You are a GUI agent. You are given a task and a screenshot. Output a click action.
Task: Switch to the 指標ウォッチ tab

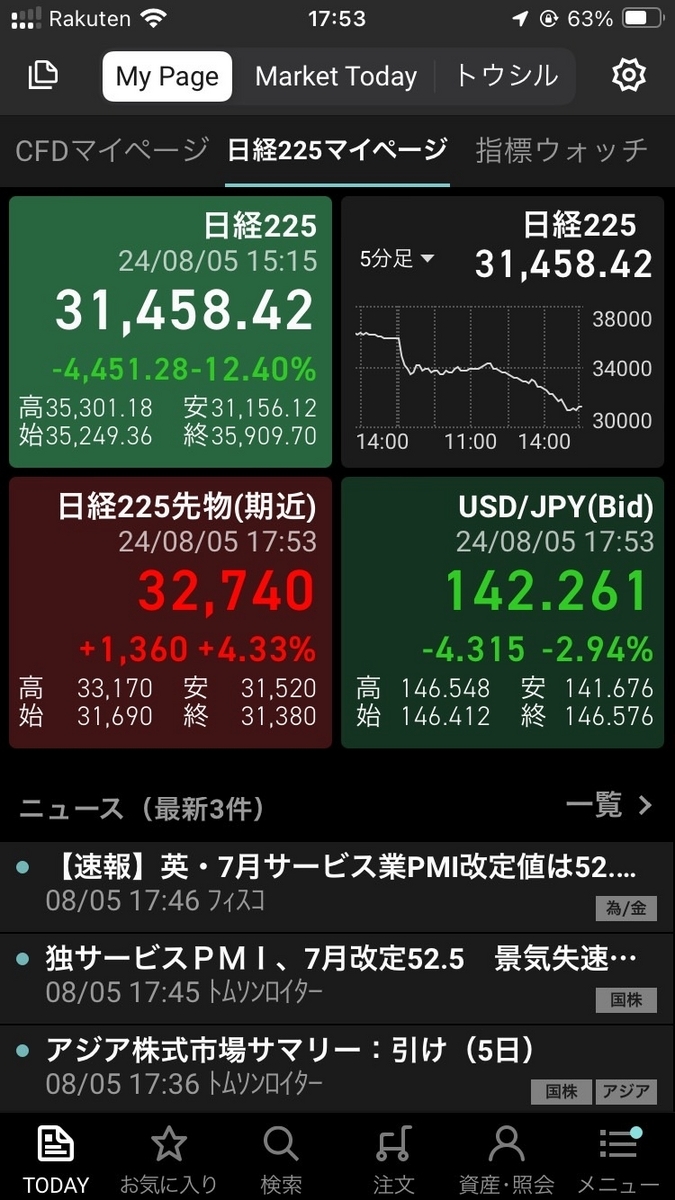(561, 151)
